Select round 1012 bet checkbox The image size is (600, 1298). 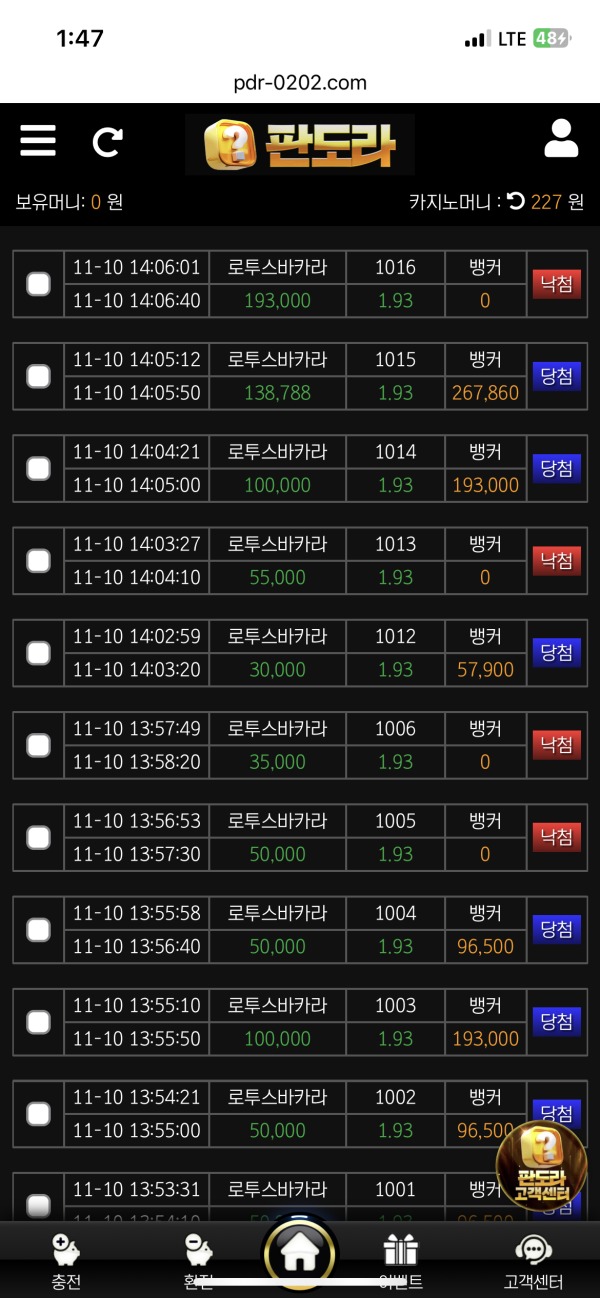point(38,653)
